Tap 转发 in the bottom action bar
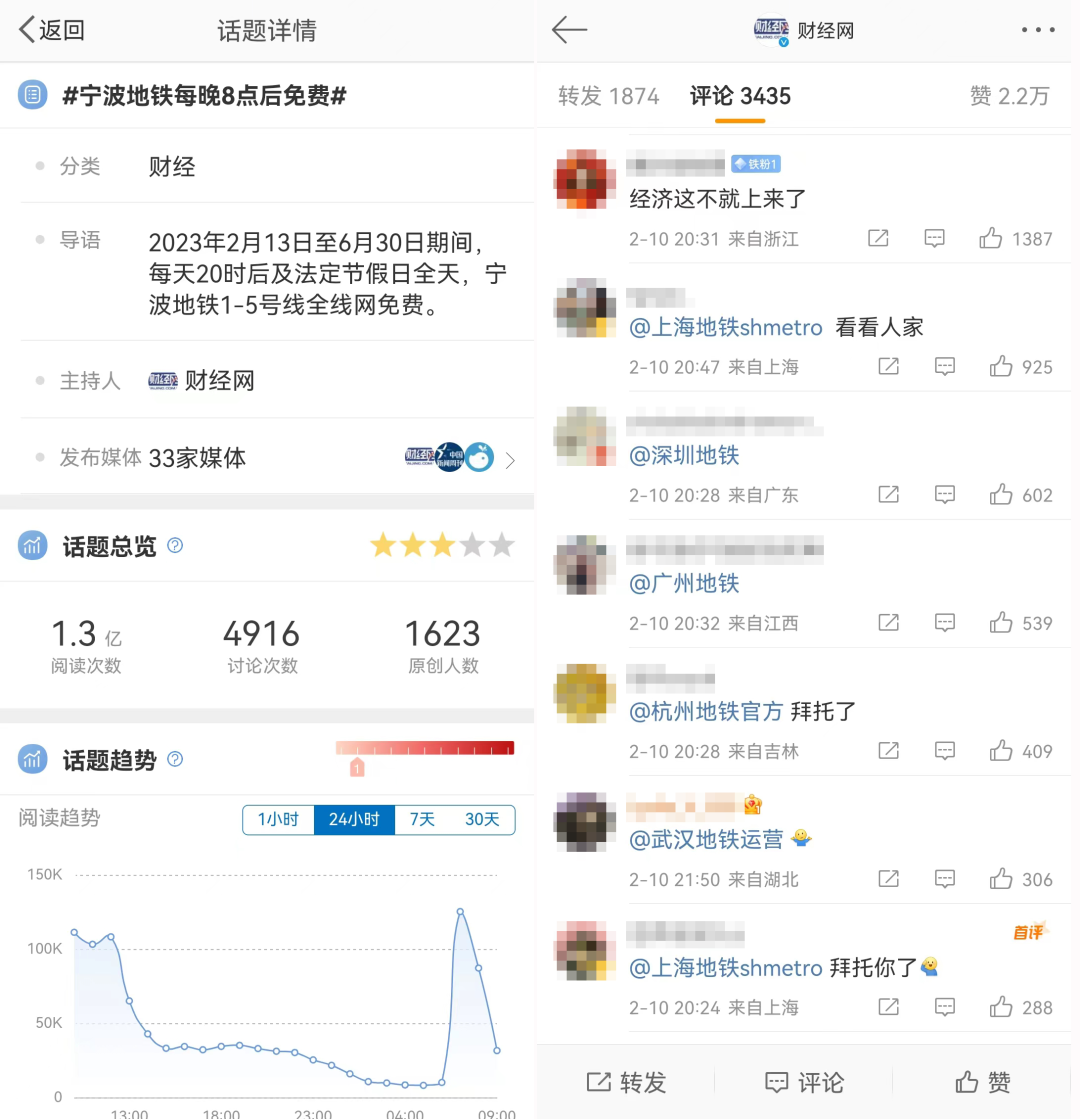The image size is (1080, 1119). (626, 1082)
